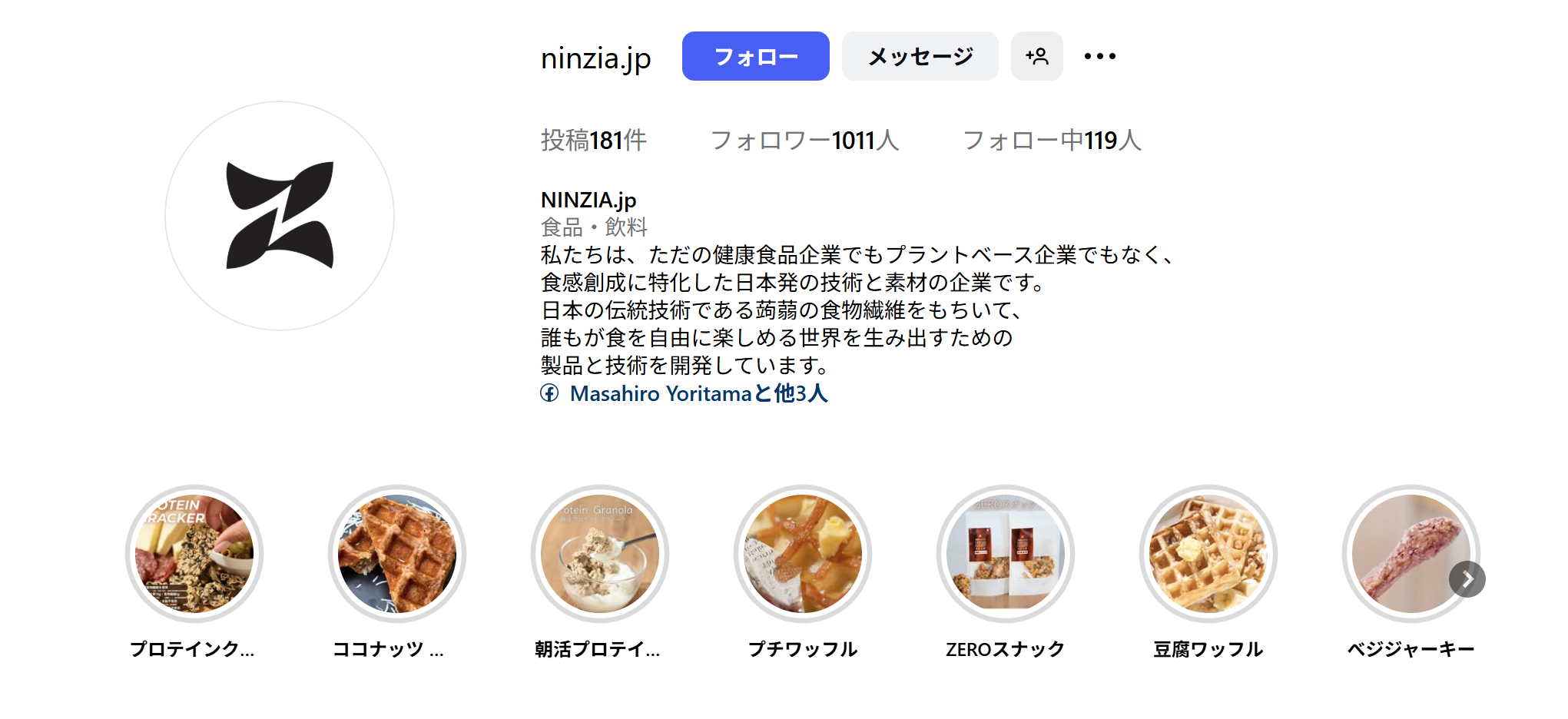The height and width of the screenshot is (719, 1568).
Task: Open the ninzia.jp profile picture
Action: coord(280,216)
